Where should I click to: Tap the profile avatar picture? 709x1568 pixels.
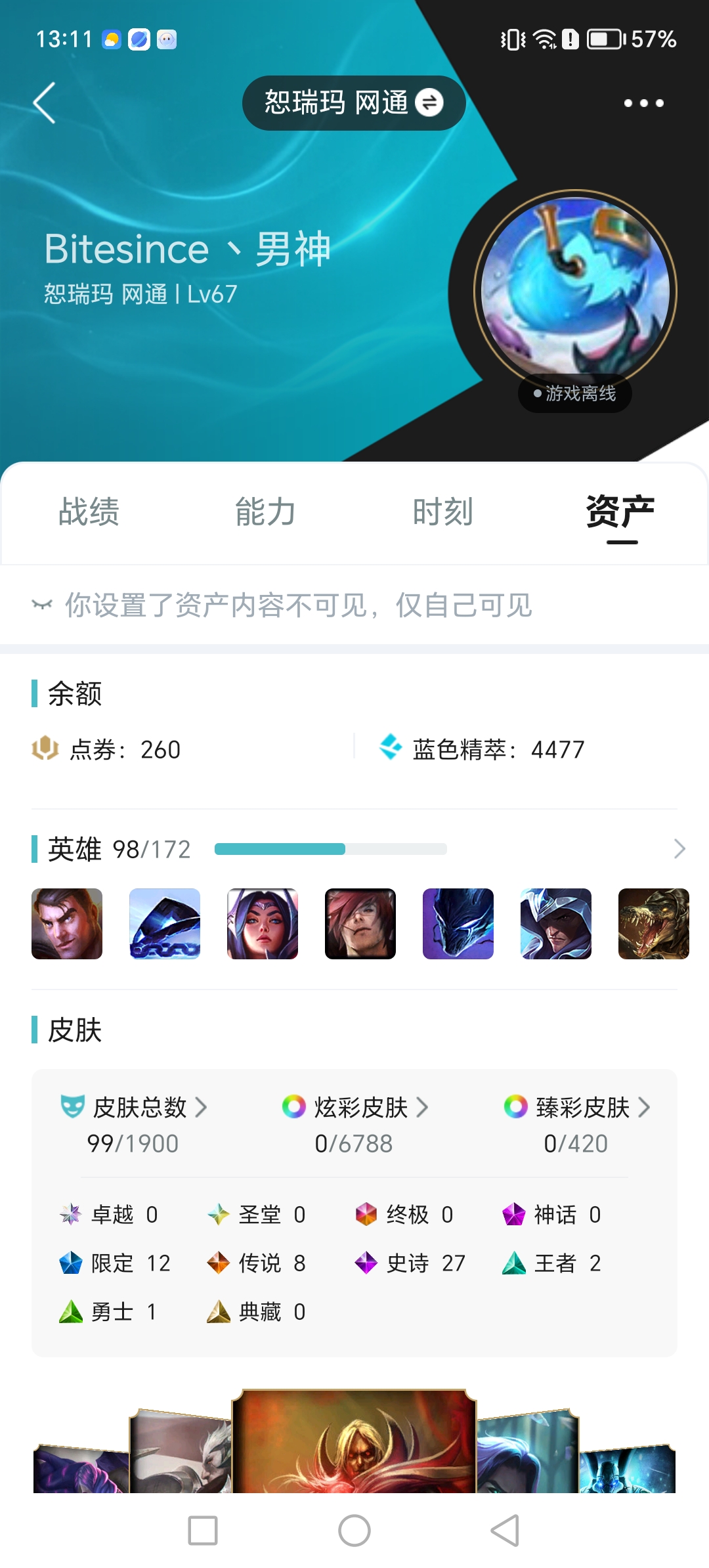575,291
